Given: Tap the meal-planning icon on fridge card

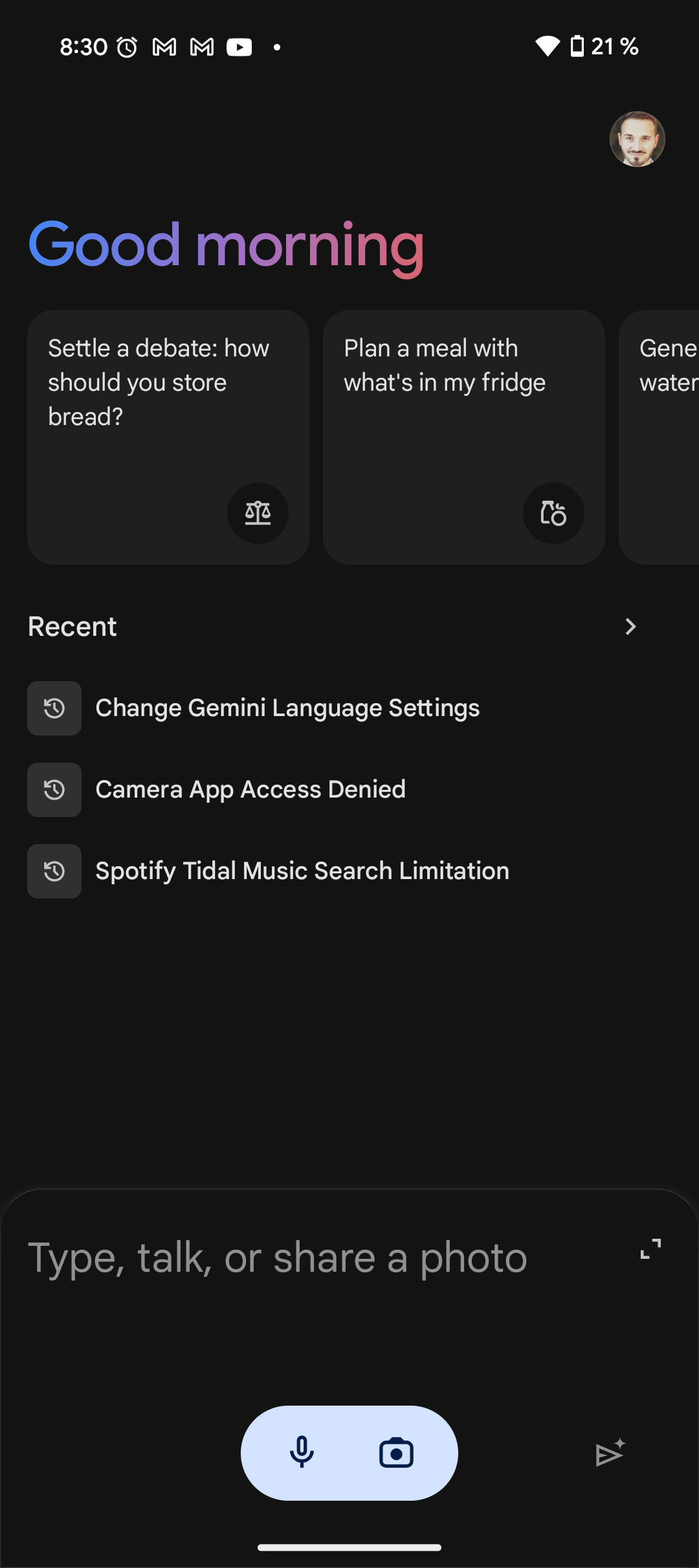Looking at the screenshot, I should click(553, 513).
